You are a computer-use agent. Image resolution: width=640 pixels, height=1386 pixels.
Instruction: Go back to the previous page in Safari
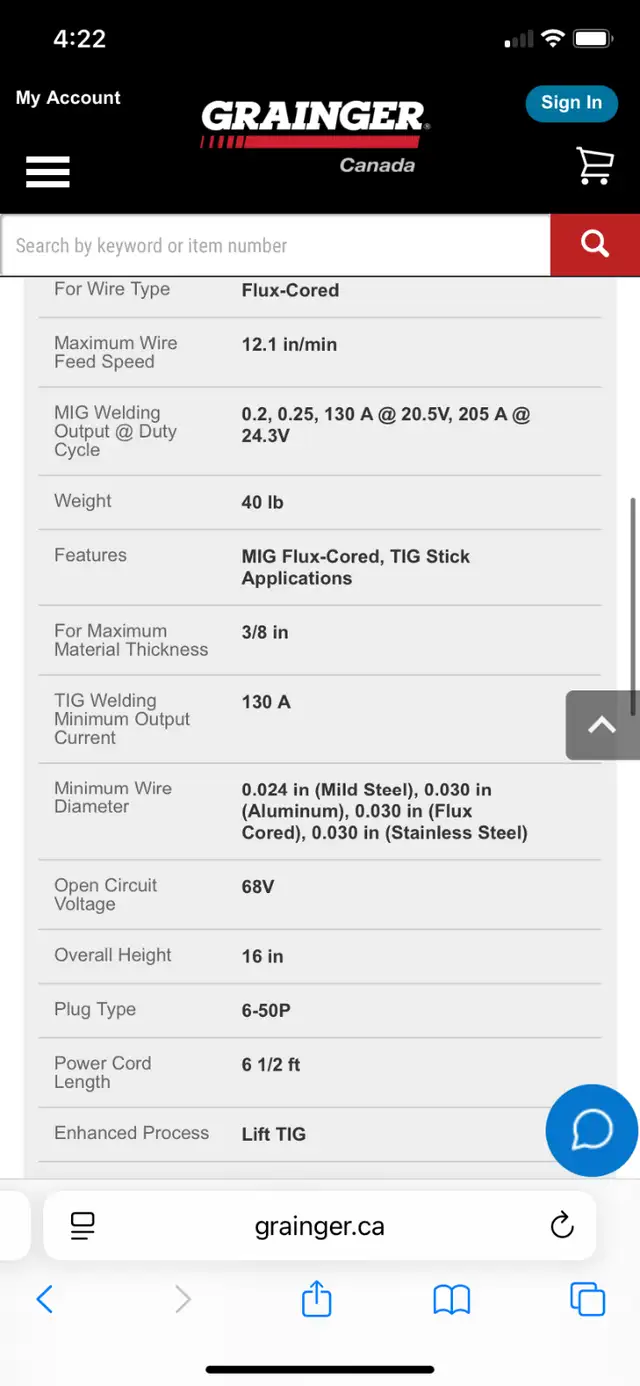(x=44, y=1299)
